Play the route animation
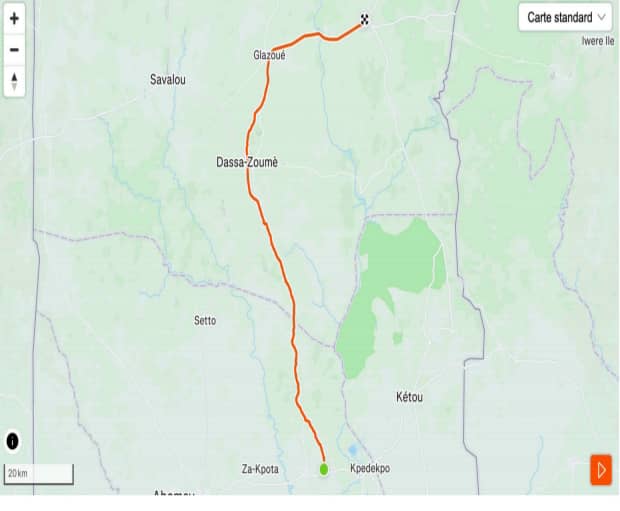Image resolution: width=620 pixels, height=511 pixels. click(600, 469)
